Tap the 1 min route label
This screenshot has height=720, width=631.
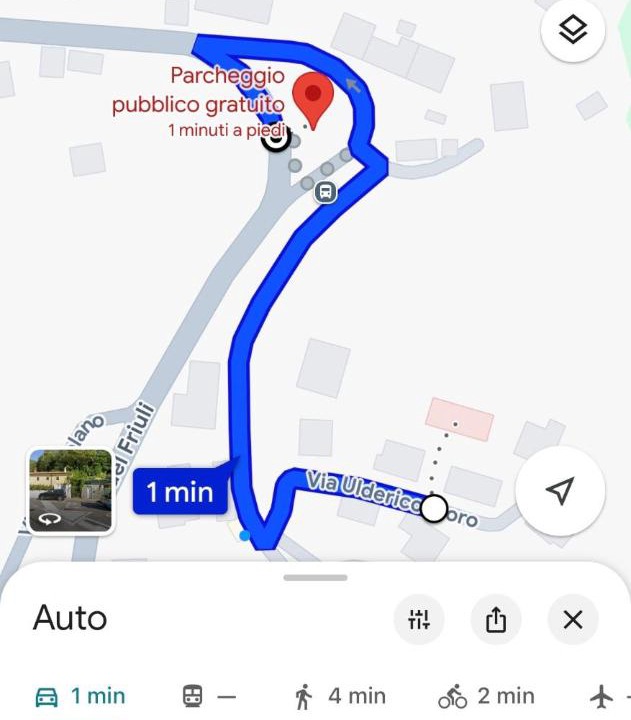pyautogui.click(x=180, y=491)
